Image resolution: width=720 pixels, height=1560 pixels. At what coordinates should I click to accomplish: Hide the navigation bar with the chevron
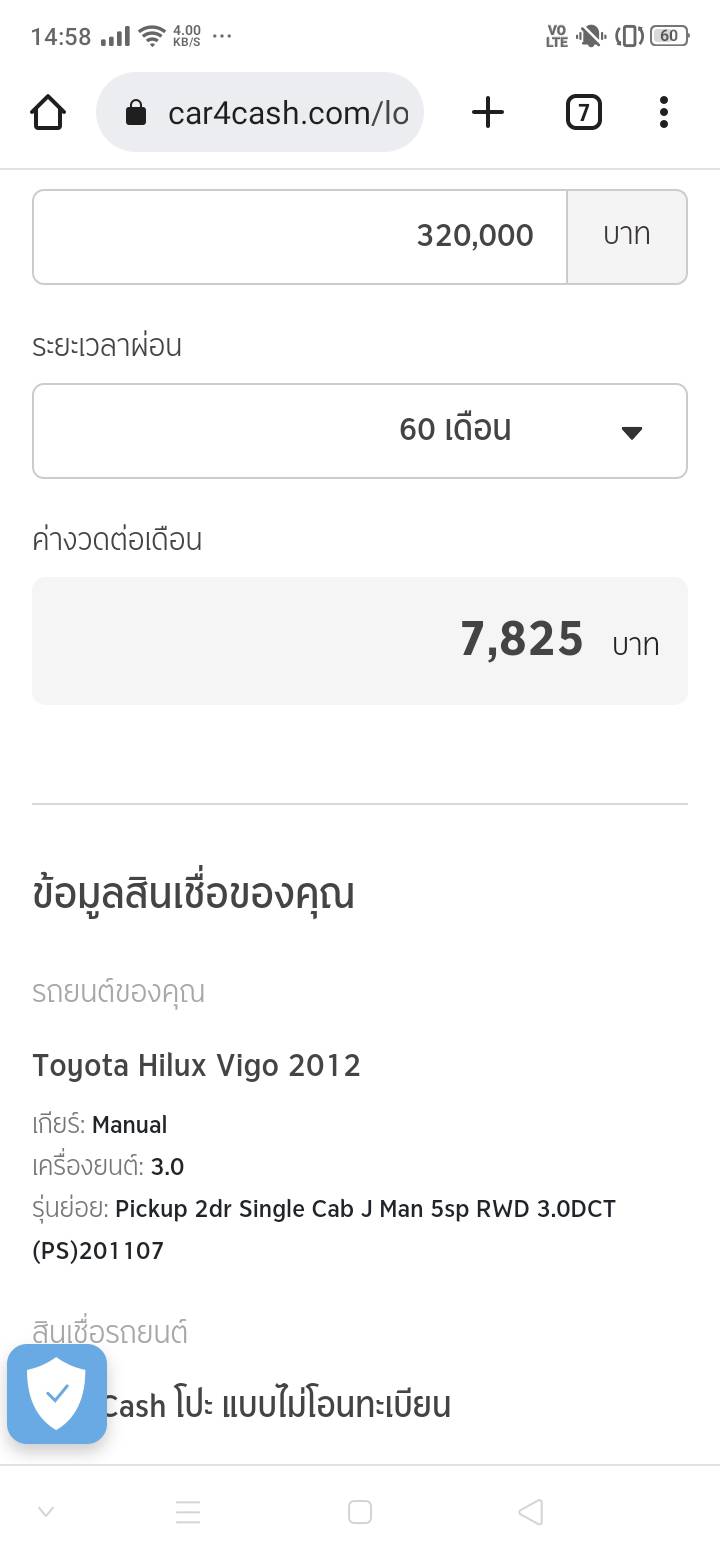point(45,1512)
